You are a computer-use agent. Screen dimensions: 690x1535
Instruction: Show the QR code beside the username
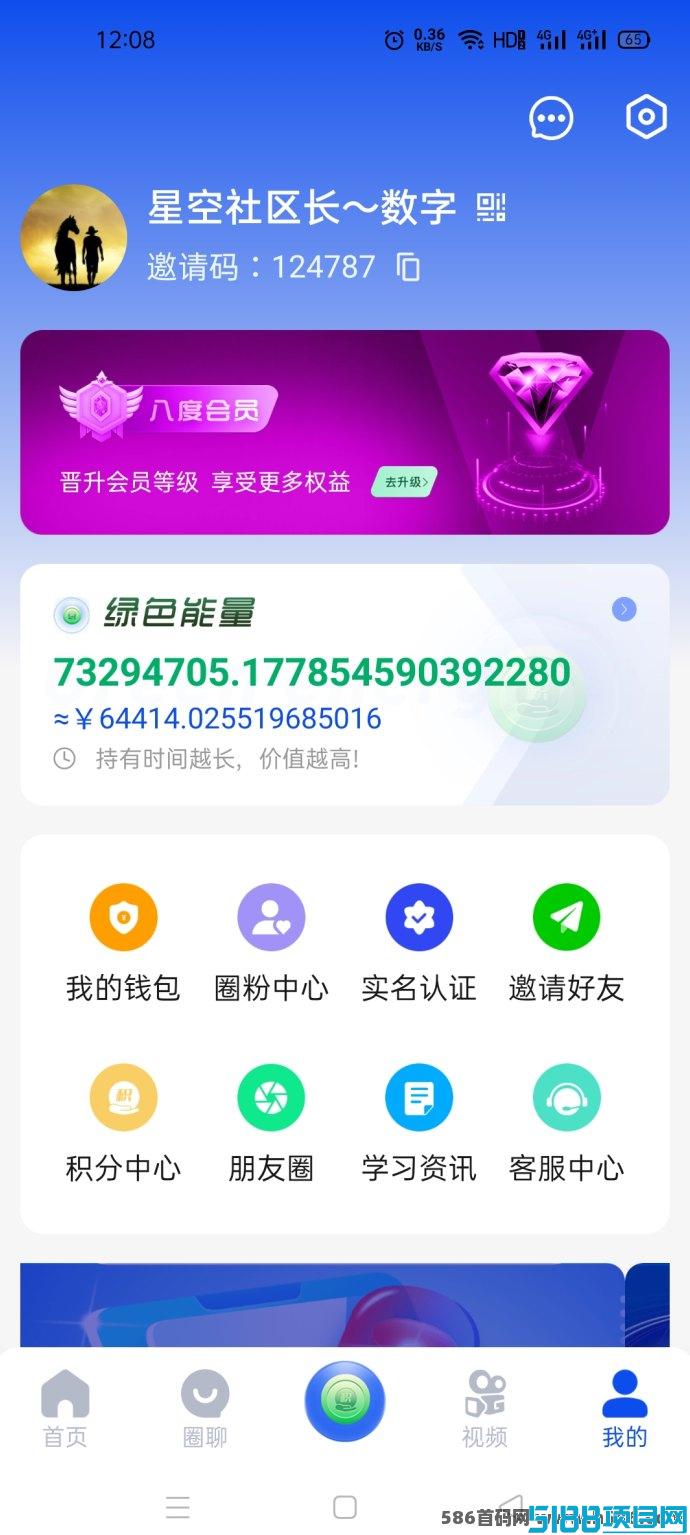point(491,207)
